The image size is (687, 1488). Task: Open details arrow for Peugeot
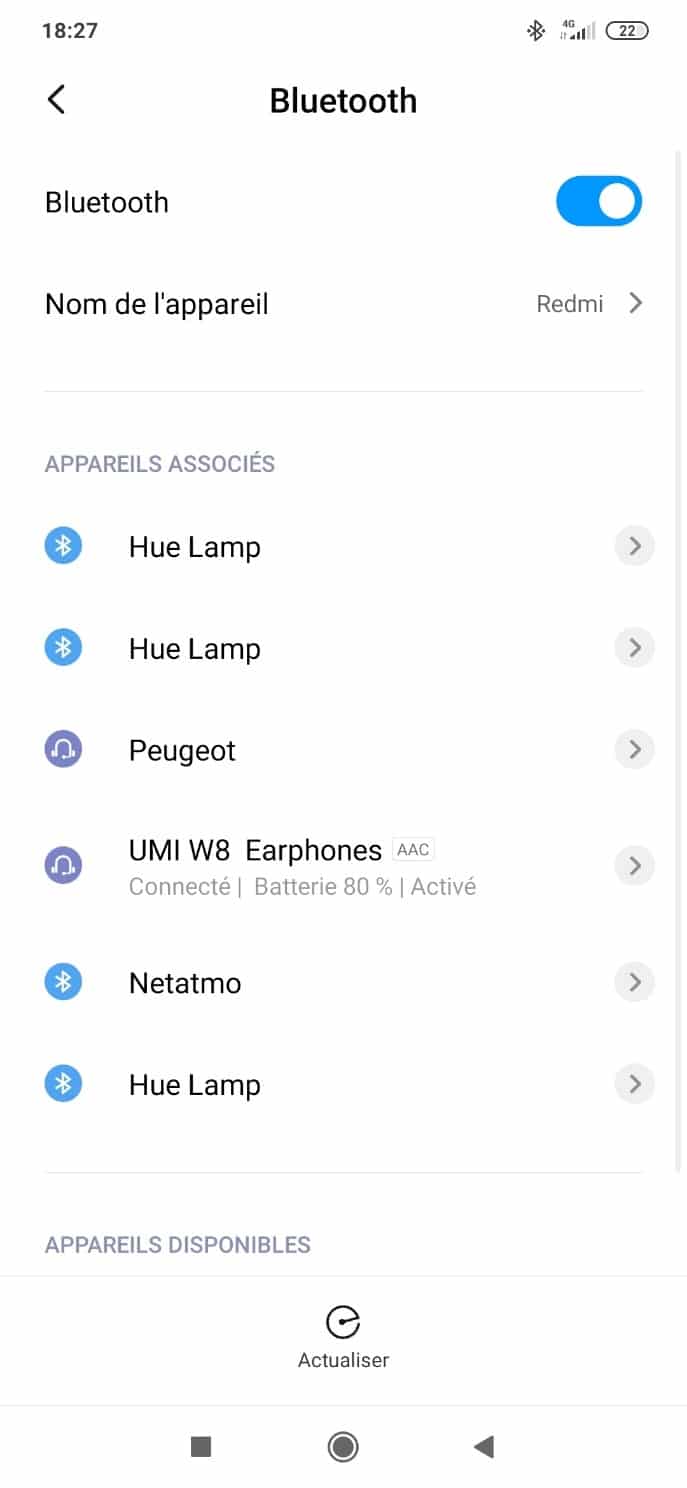pyautogui.click(x=634, y=750)
